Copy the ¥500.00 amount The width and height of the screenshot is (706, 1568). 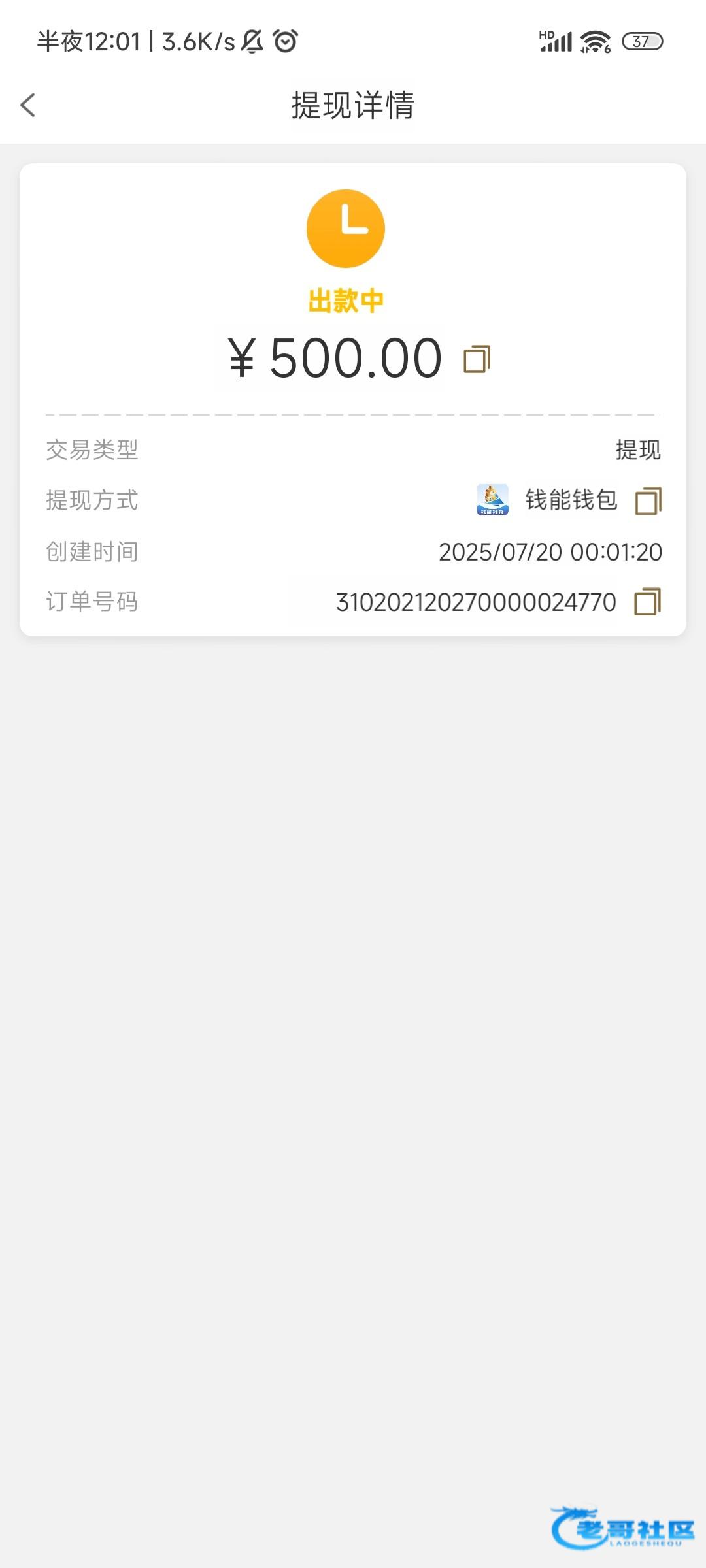pyautogui.click(x=477, y=359)
